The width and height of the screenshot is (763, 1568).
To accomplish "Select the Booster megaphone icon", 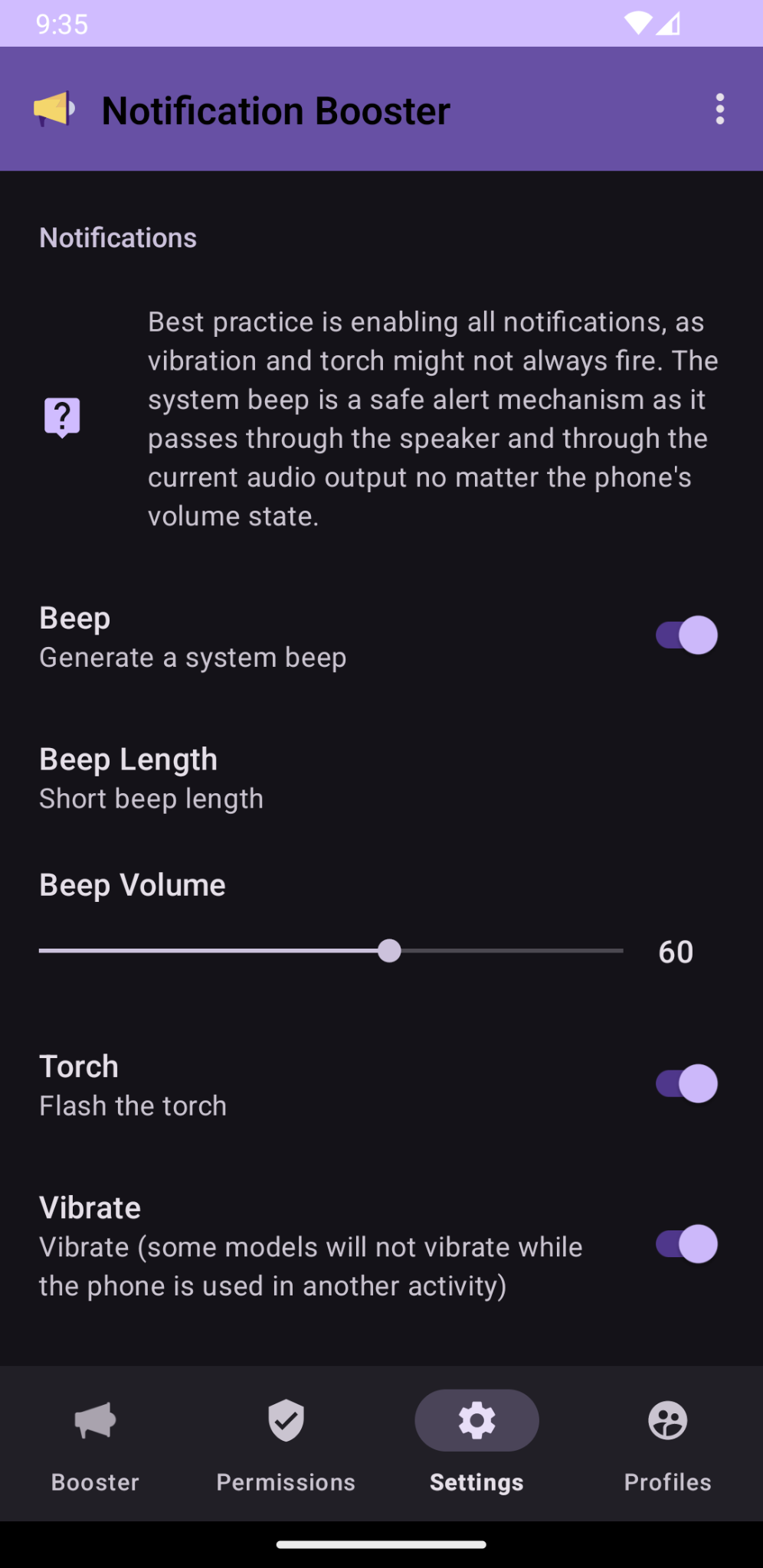I will 95,1419.
